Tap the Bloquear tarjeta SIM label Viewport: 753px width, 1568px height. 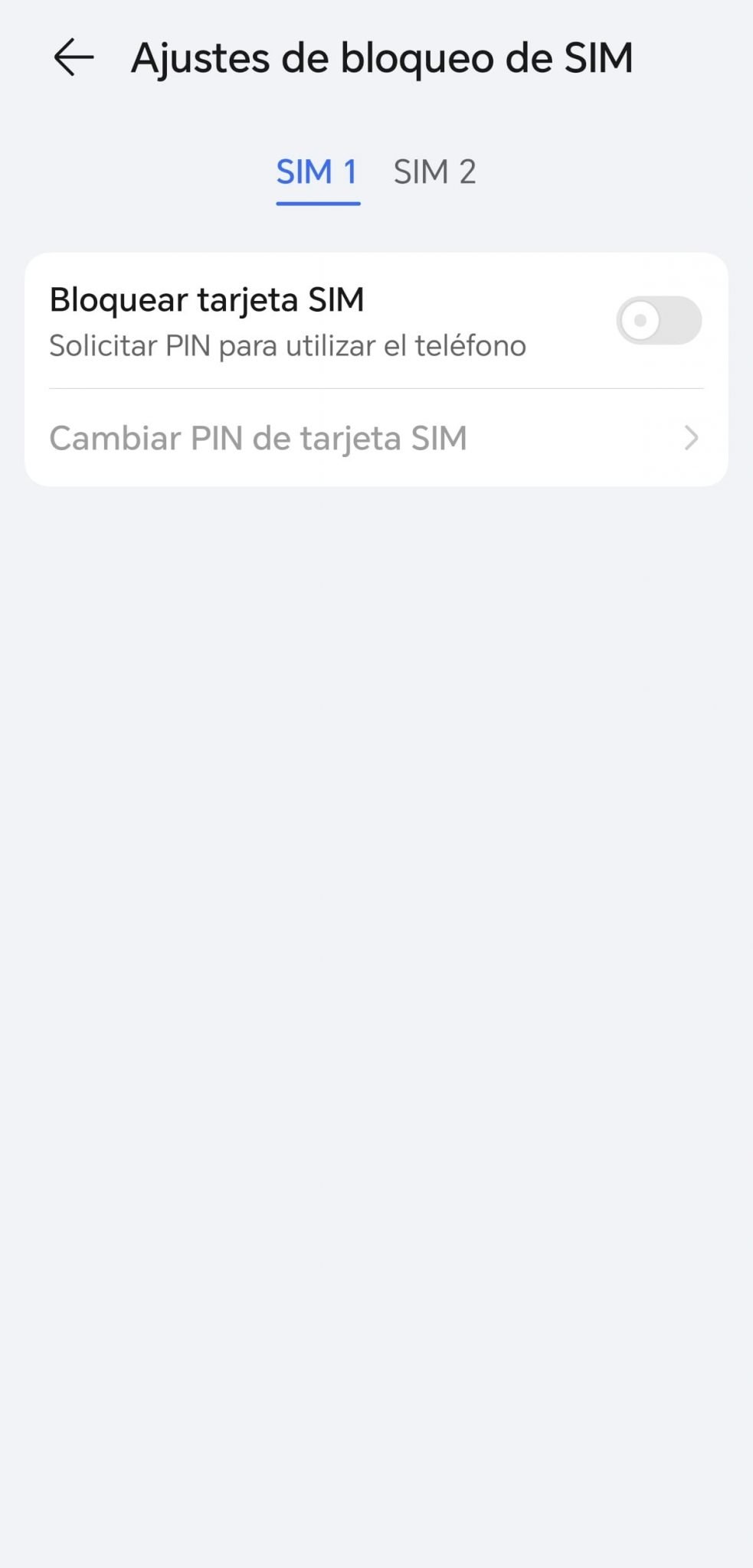[208, 299]
